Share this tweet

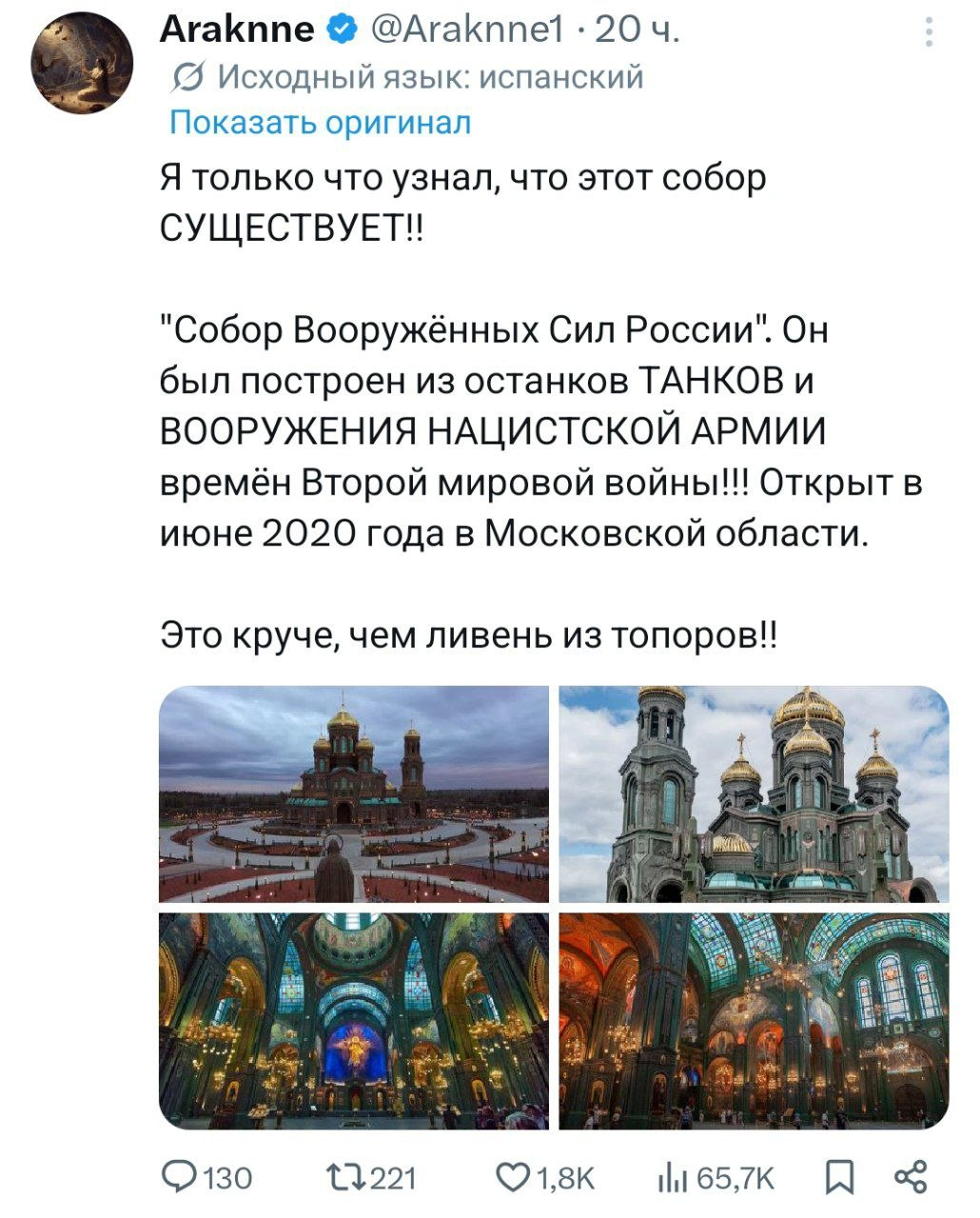click(911, 1177)
